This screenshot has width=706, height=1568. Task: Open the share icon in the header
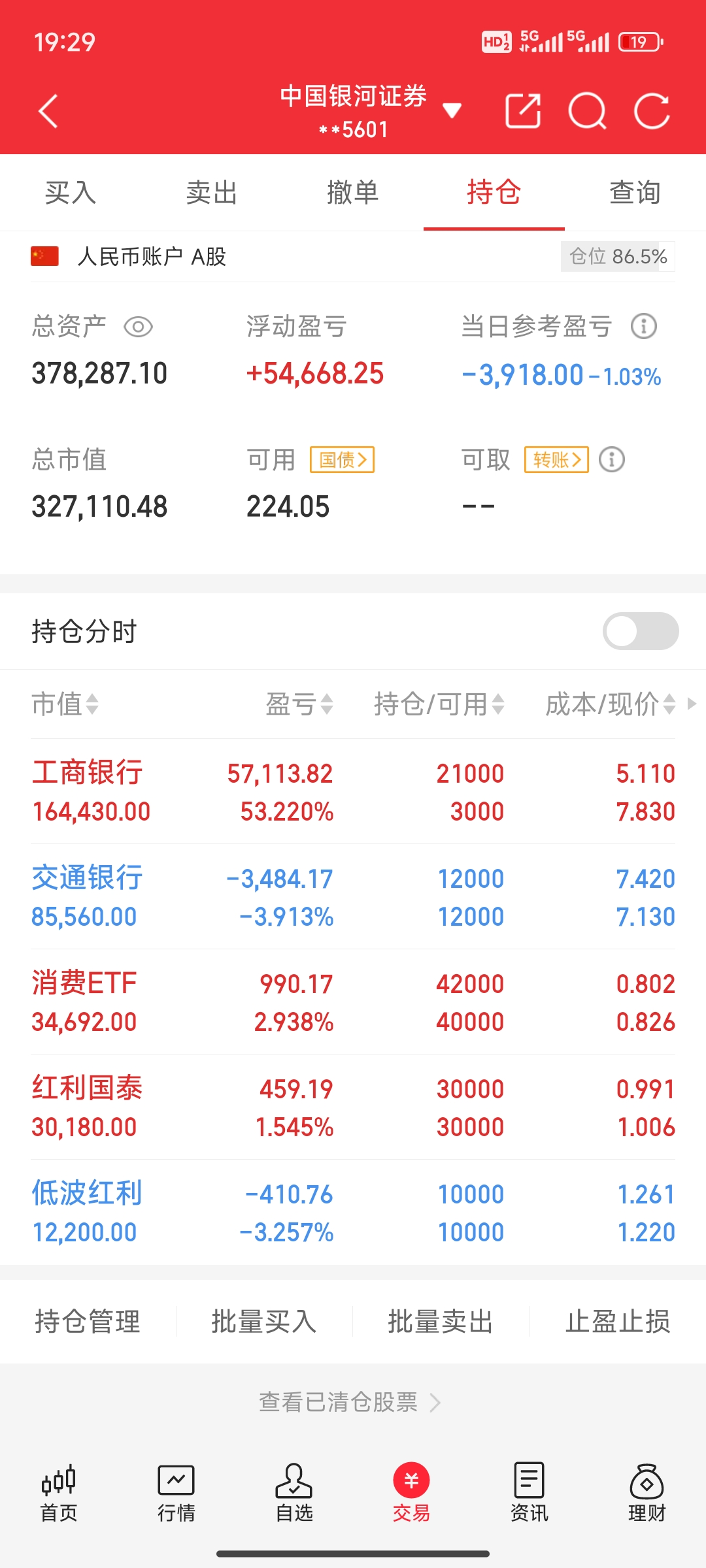(x=523, y=111)
